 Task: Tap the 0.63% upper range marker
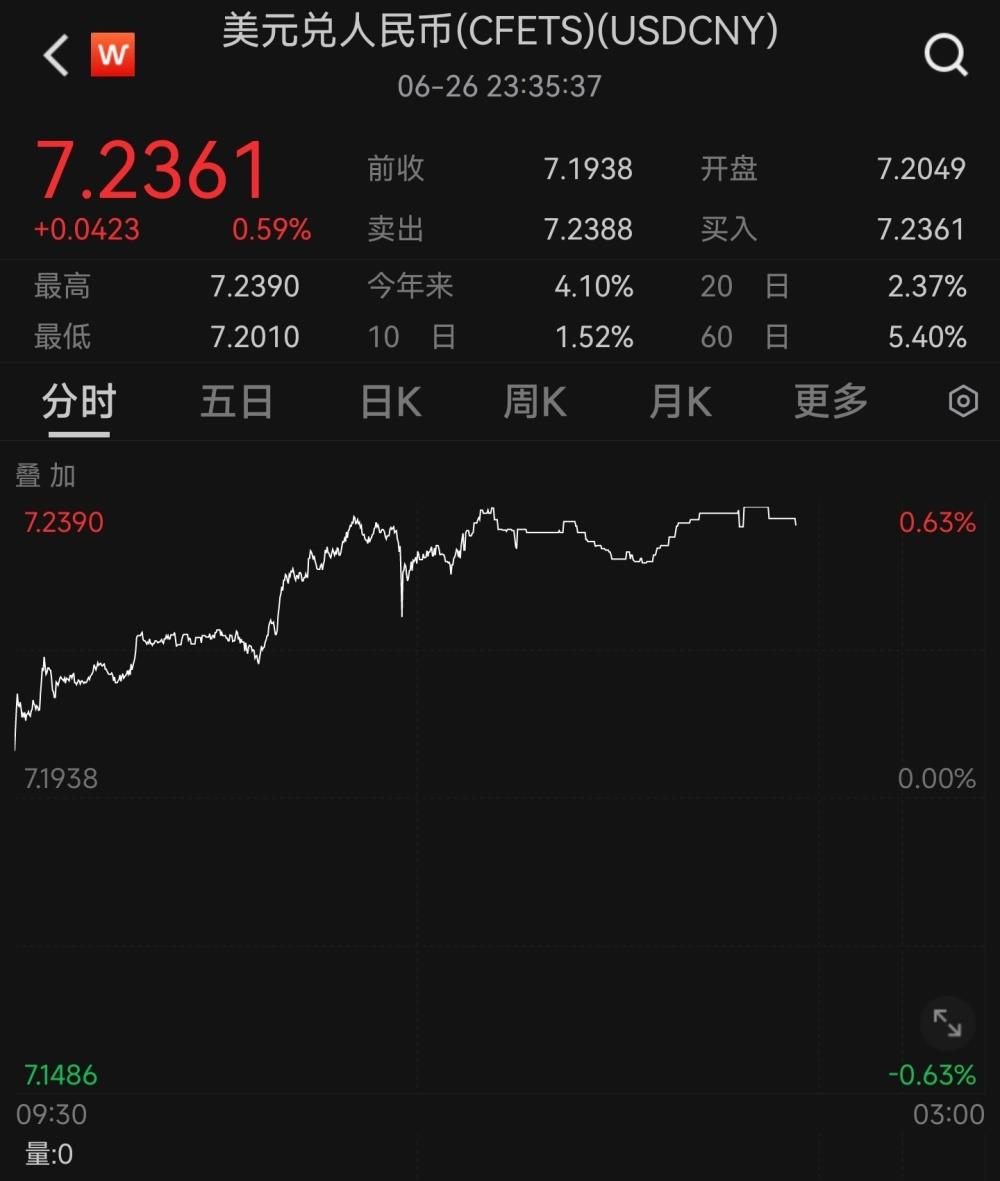coord(936,522)
